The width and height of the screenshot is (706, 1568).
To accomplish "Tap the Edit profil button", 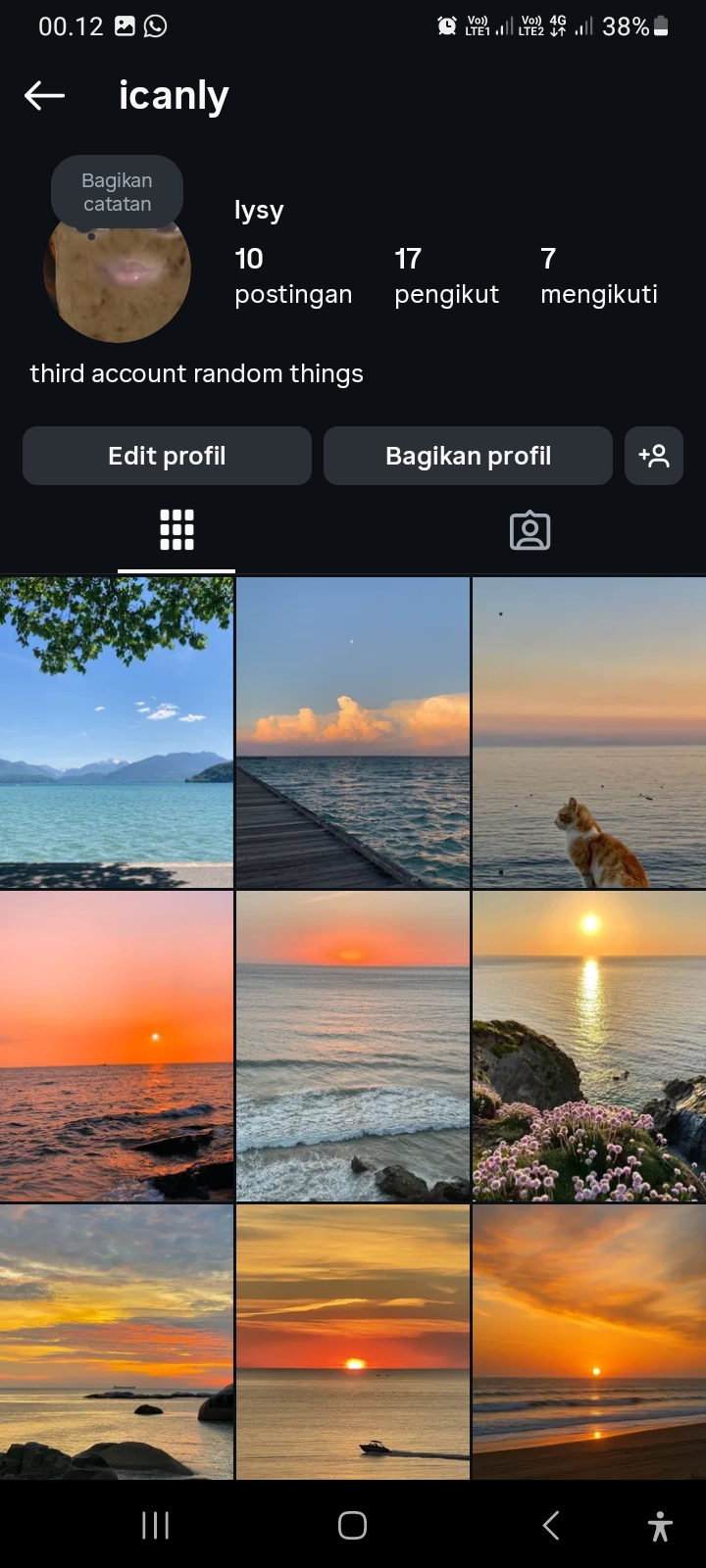I will [167, 456].
